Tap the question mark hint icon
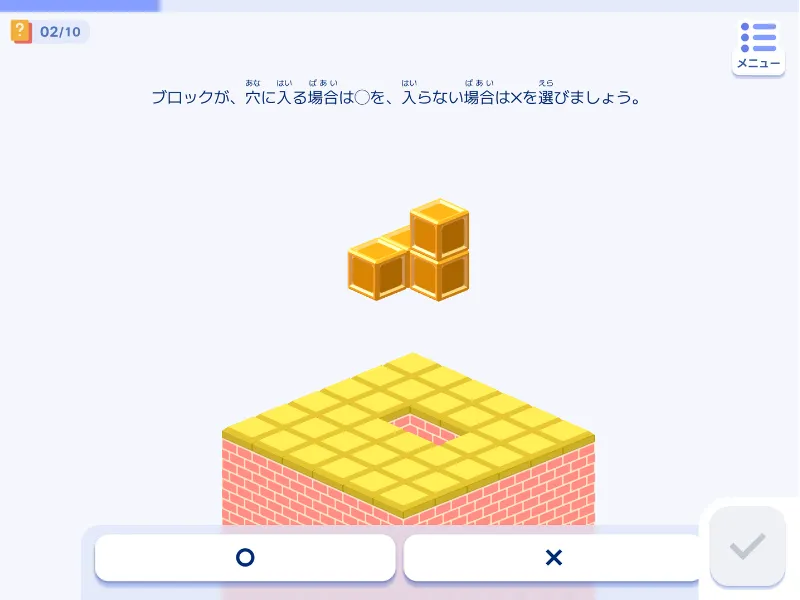The image size is (800, 600). click(21, 31)
